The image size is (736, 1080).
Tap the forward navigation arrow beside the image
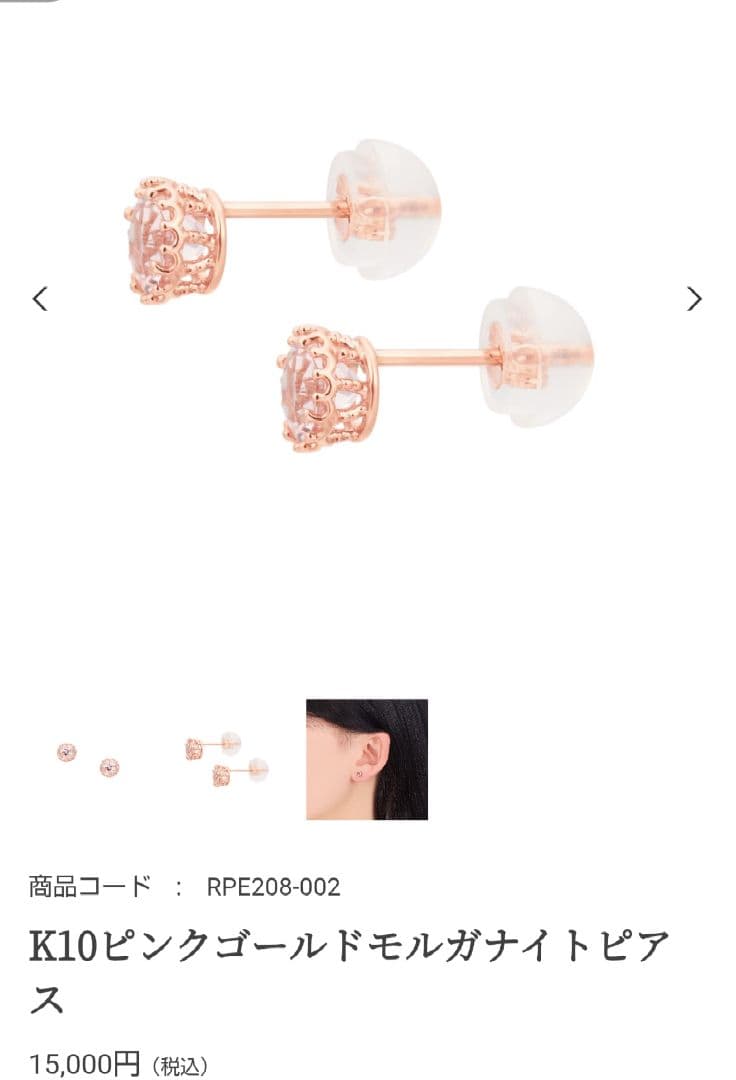pos(696,298)
